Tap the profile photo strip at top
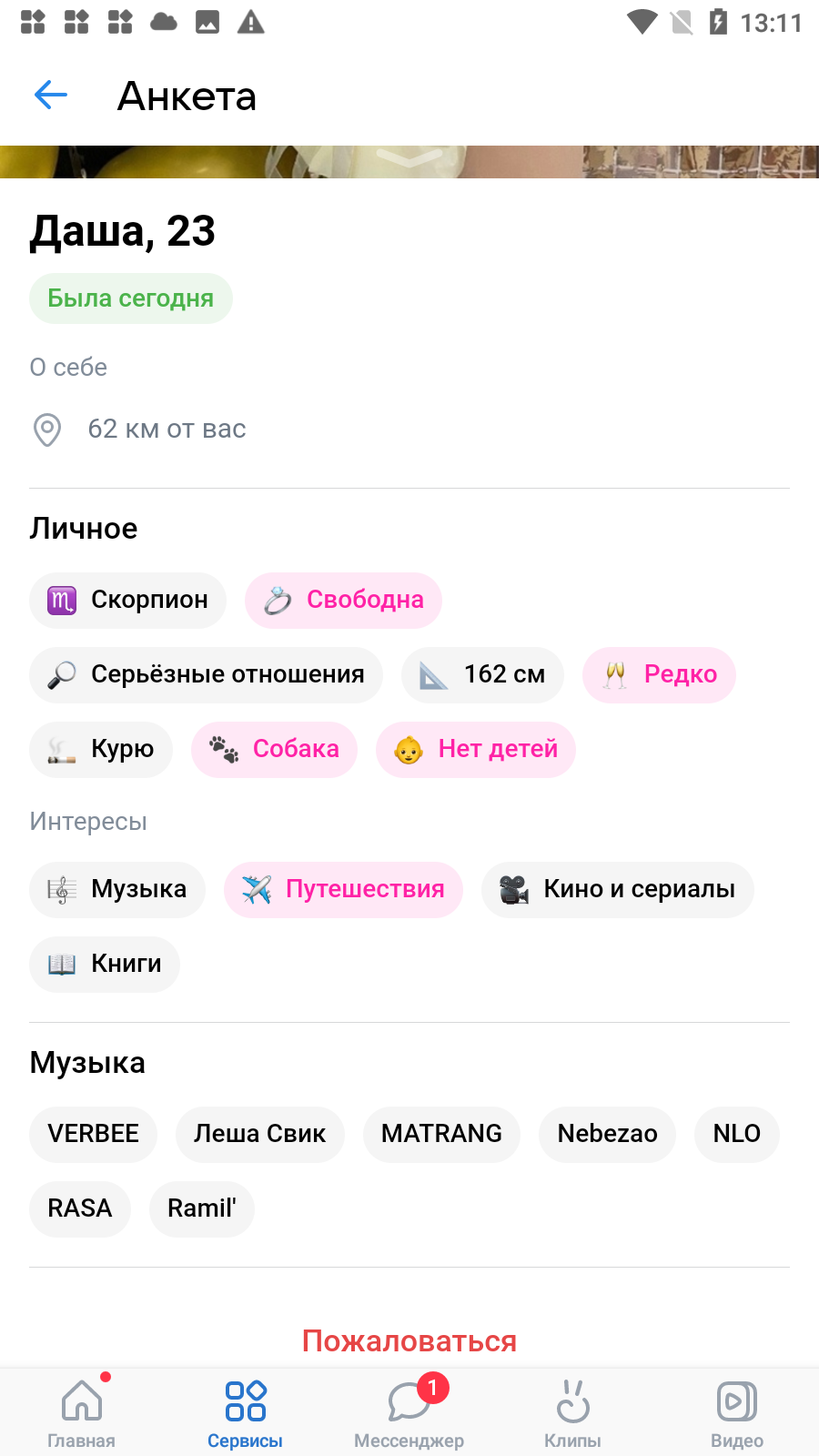The width and height of the screenshot is (819, 1456). 409,162
